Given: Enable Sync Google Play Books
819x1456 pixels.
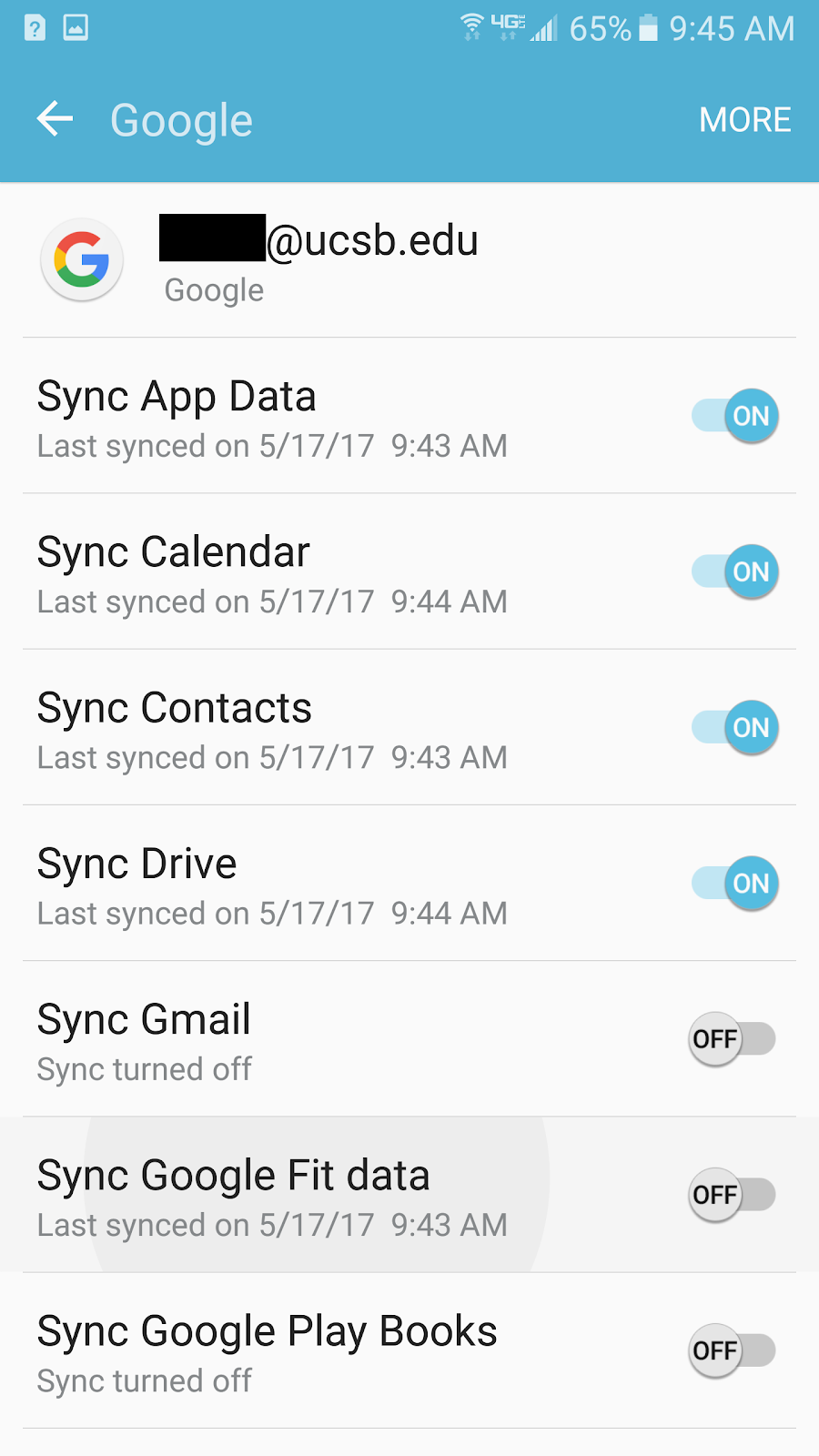Looking at the screenshot, I should coord(733,1350).
